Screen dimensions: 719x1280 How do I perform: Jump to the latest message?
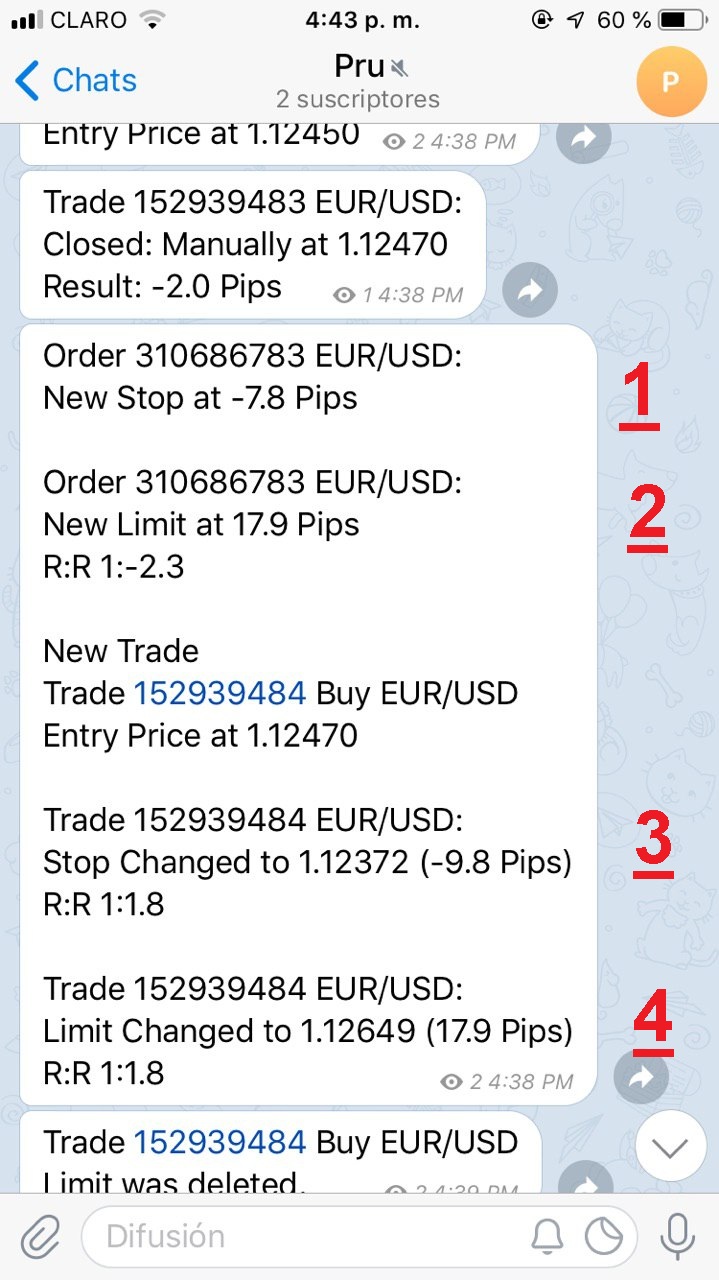click(x=670, y=1147)
